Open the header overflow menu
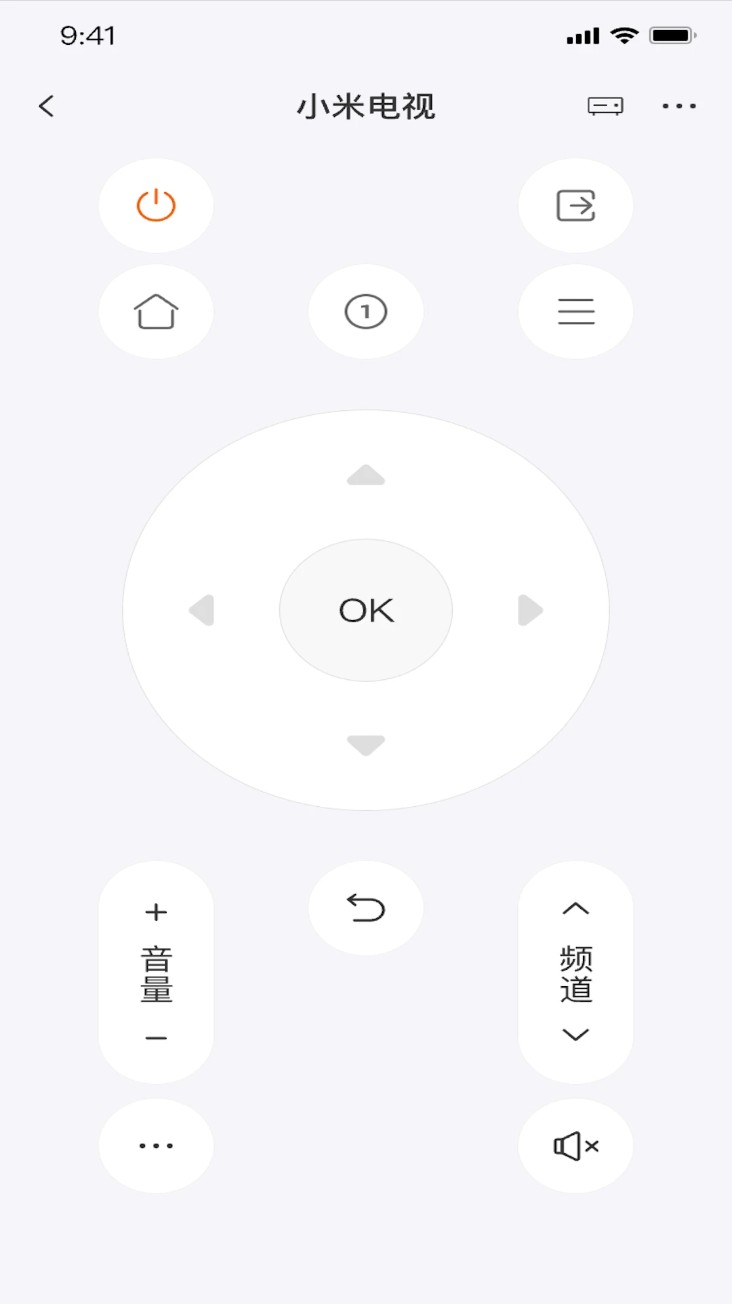Image resolution: width=732 pixels, height=1304 pixels. click(x=679, y=106)
